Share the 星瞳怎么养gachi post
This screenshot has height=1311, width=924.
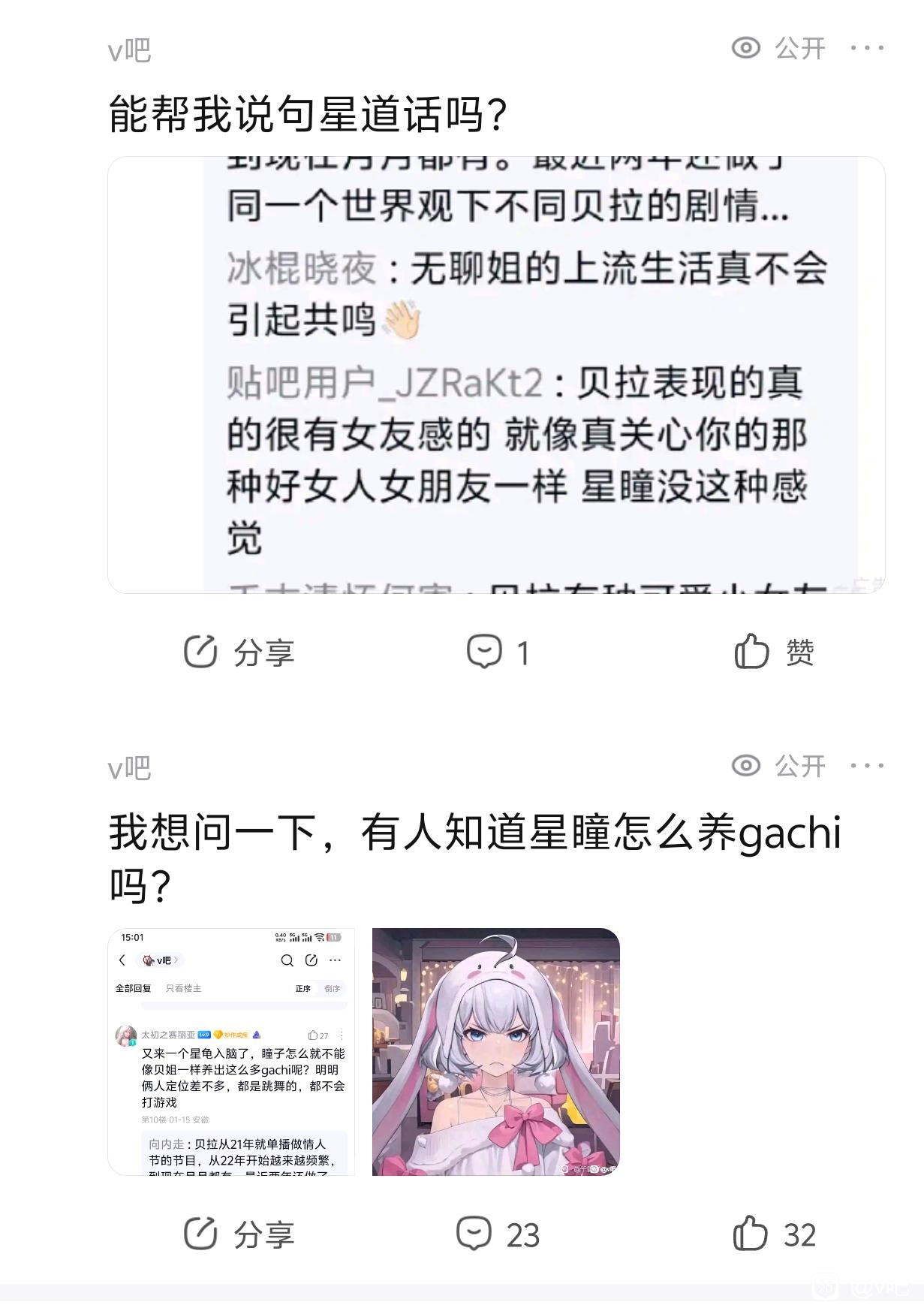pyautogui.click(x=239, y=1234)
